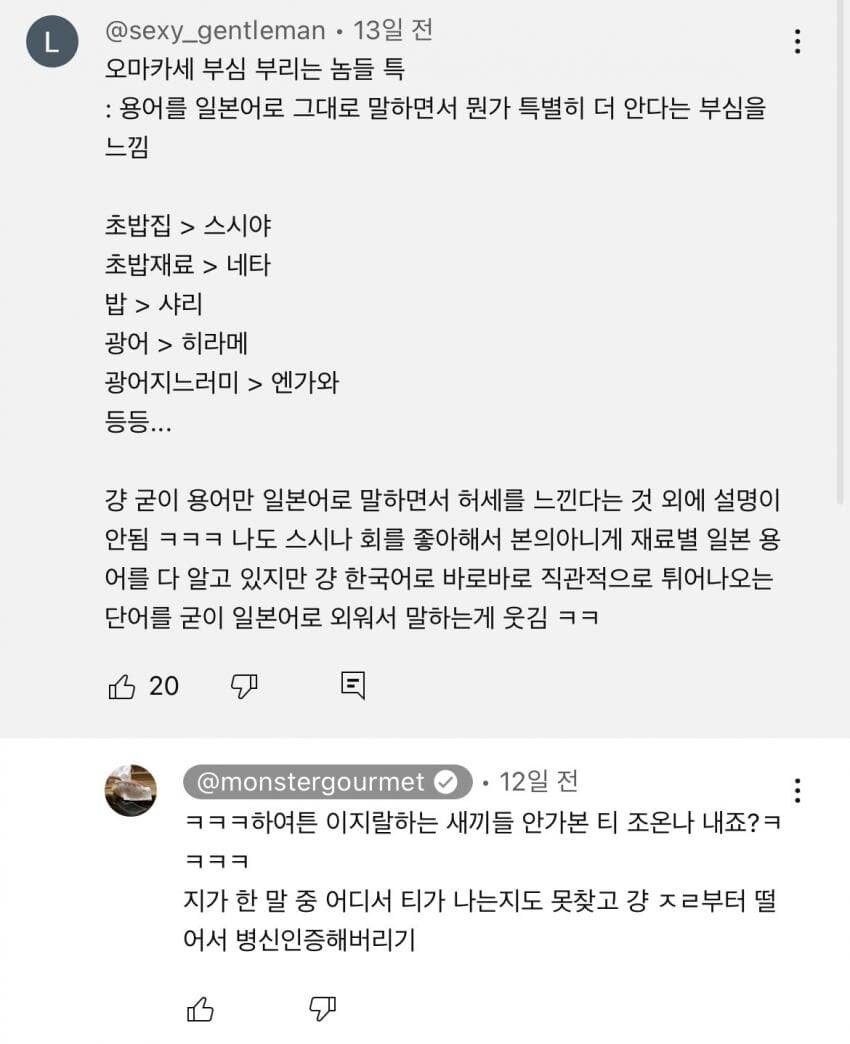Screen dimensions: 850x1044
Task: Dislike @sexy_gentleman's comment
Action: (x=245, y=685)
